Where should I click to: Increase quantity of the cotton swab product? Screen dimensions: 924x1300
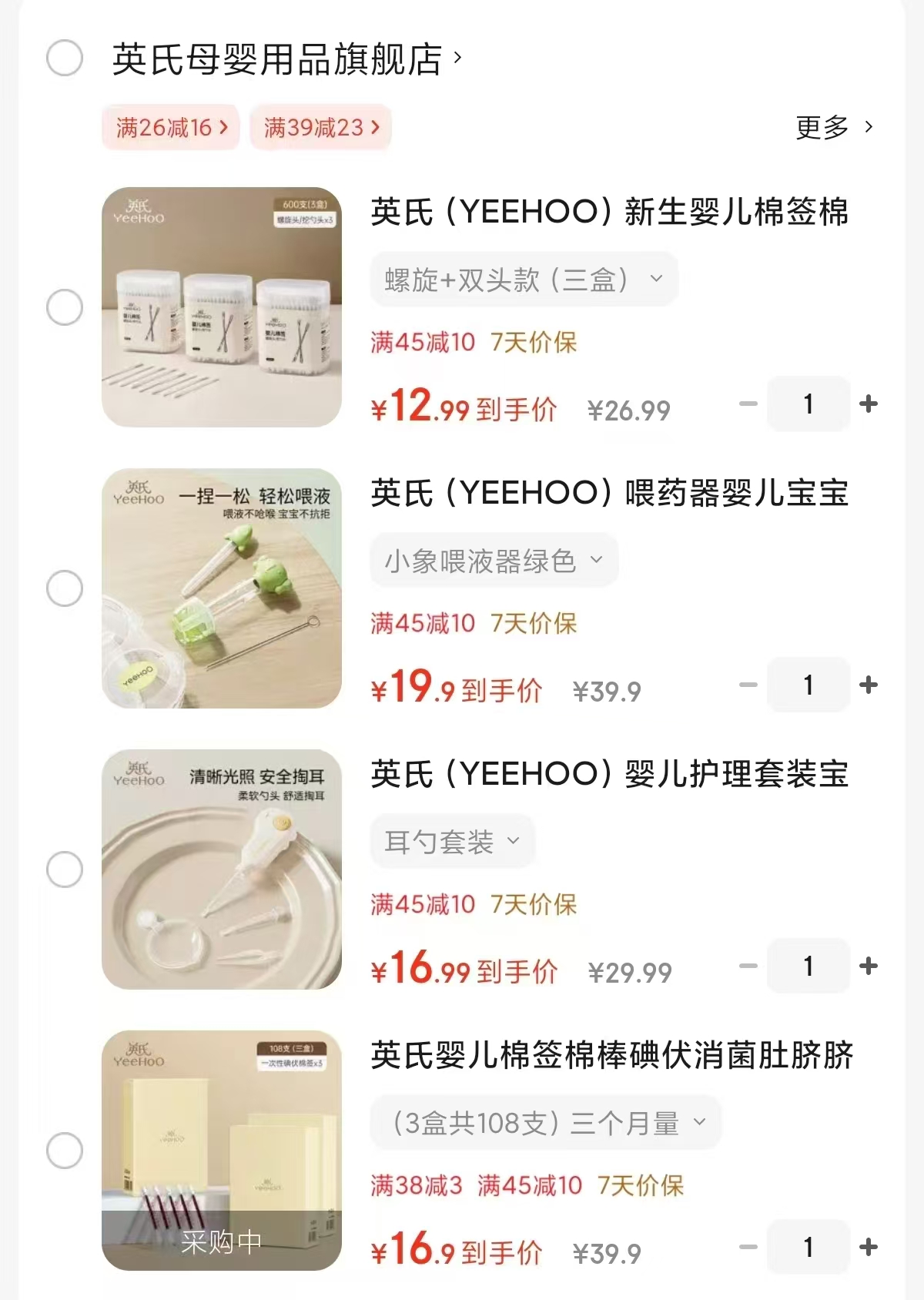point(869,402)
